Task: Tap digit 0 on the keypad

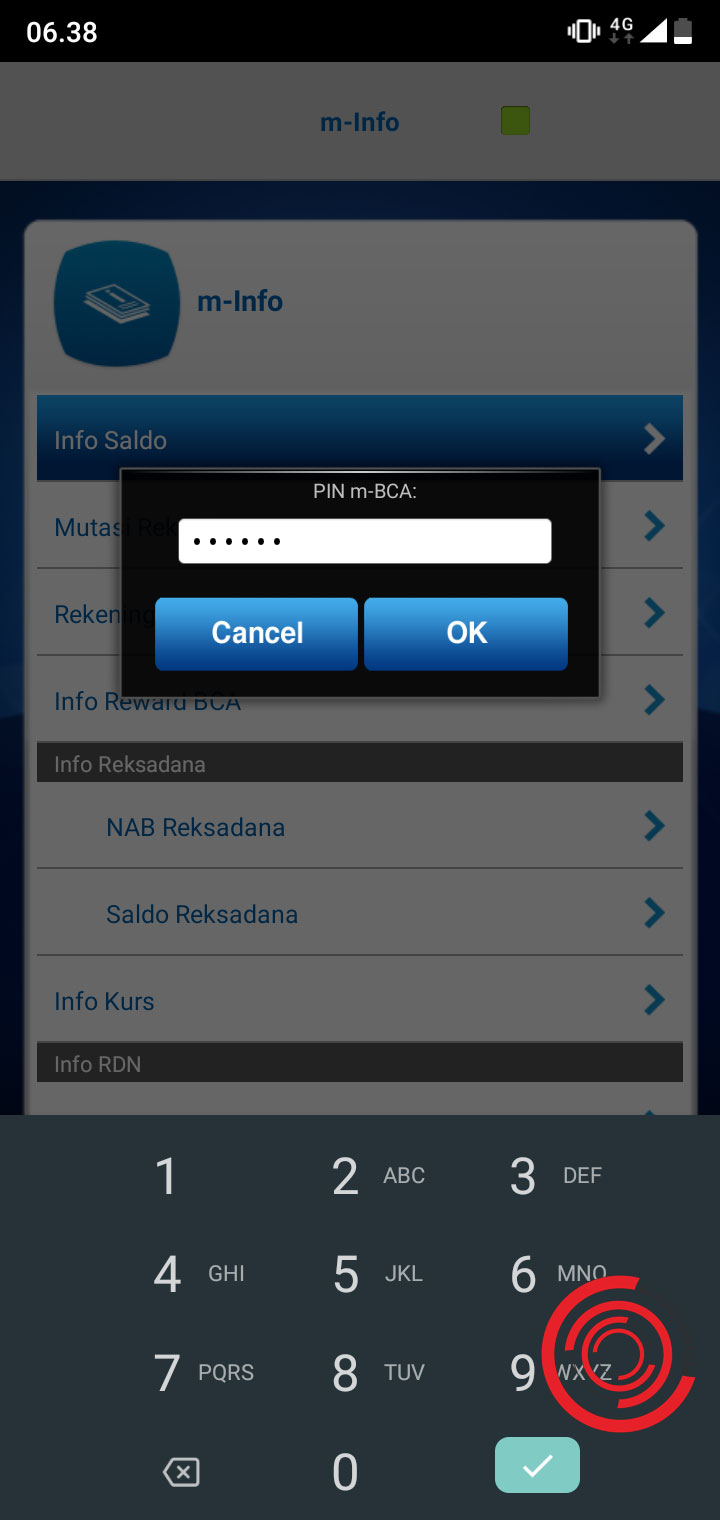Action: click(x=345, y=1472)
